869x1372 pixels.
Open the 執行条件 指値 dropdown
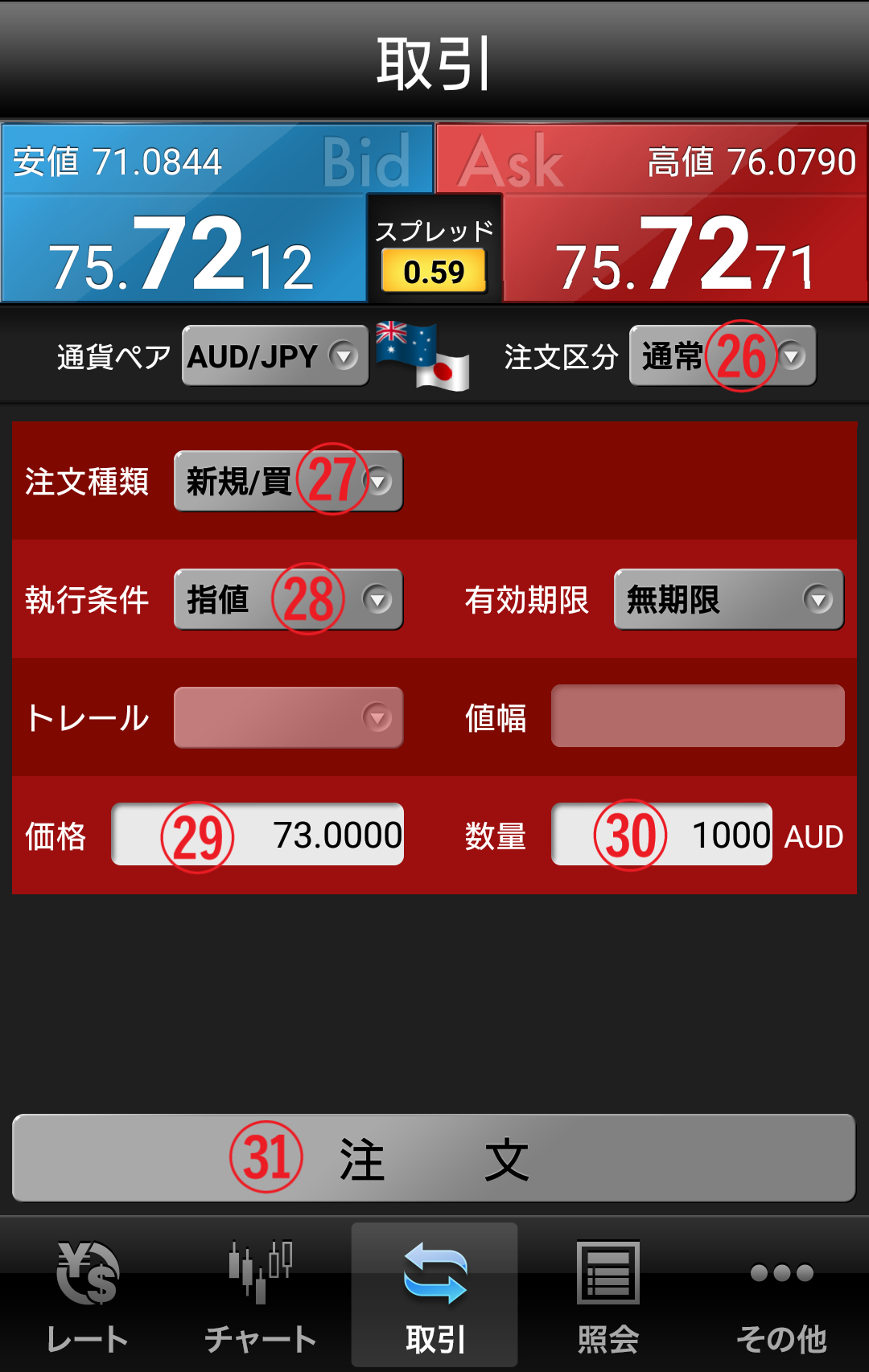288,599
